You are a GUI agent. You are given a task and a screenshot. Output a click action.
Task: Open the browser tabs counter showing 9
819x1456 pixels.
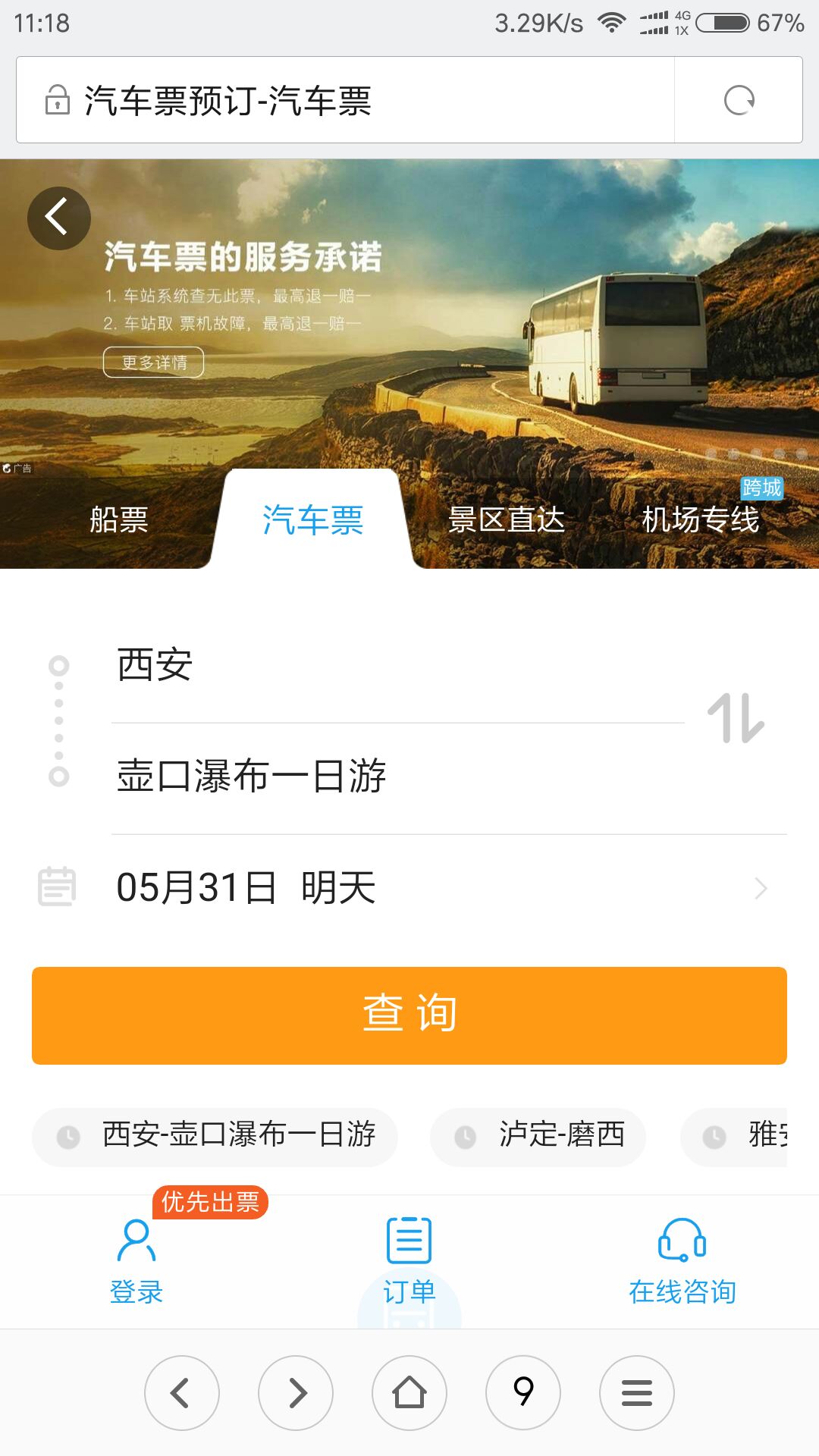click(x=523, y=1393)
